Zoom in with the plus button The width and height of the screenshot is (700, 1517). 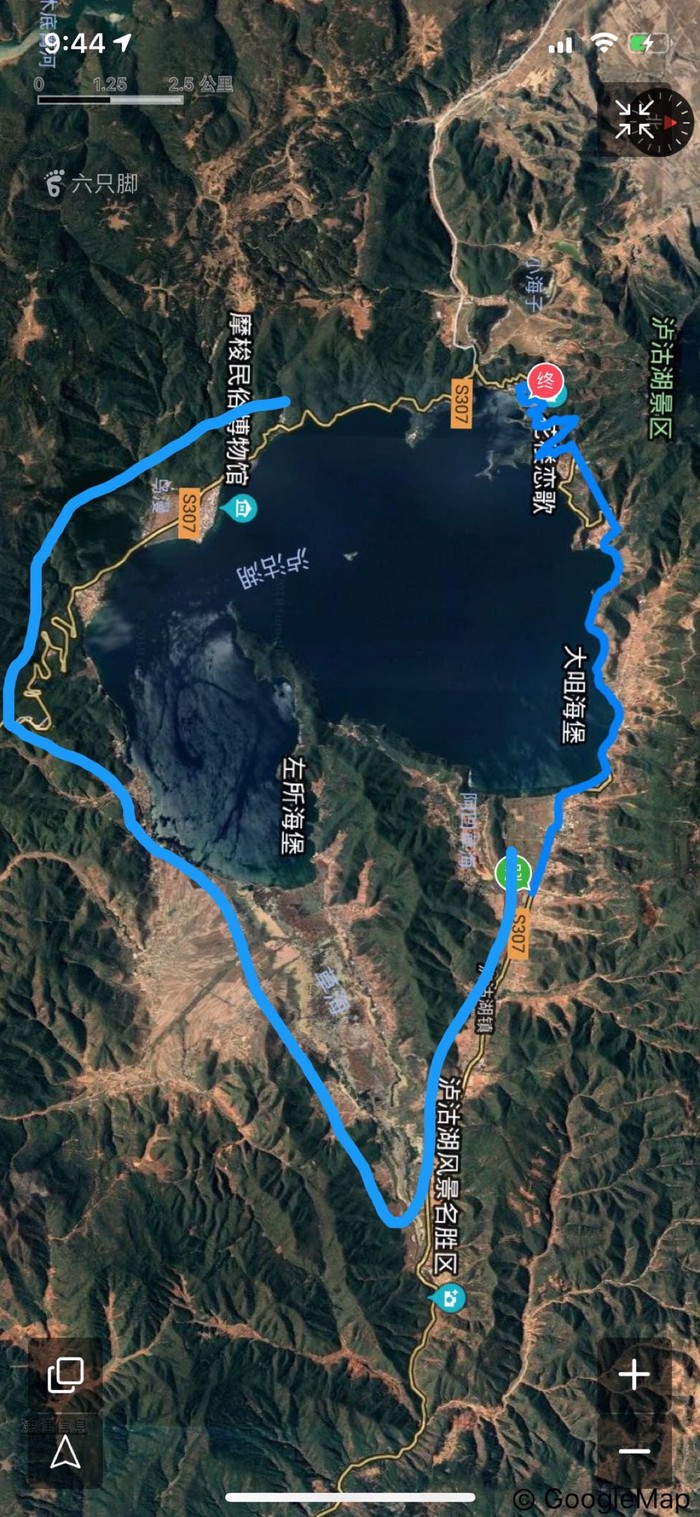point(634,1376)
